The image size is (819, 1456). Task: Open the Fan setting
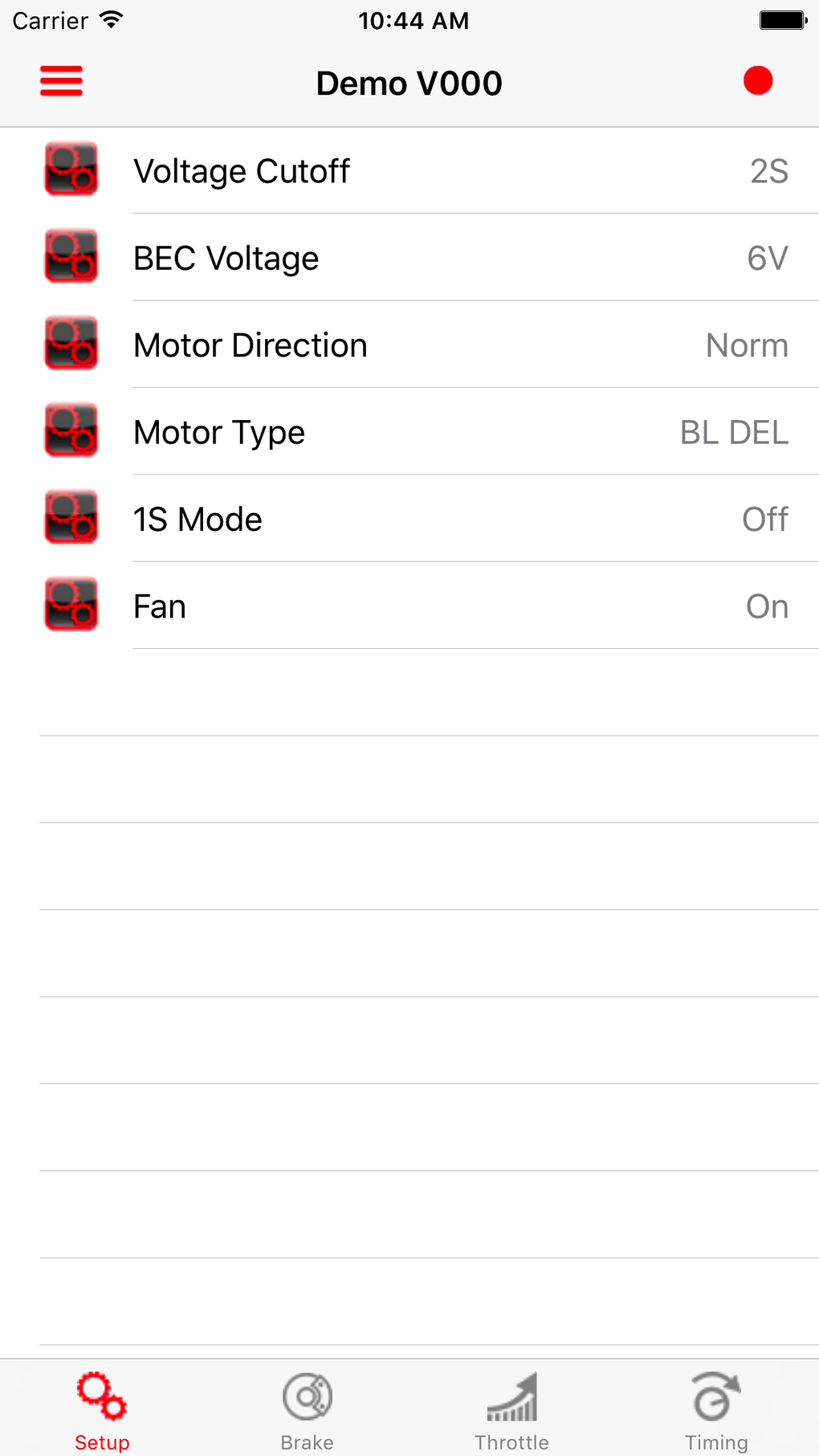(409, 606)
